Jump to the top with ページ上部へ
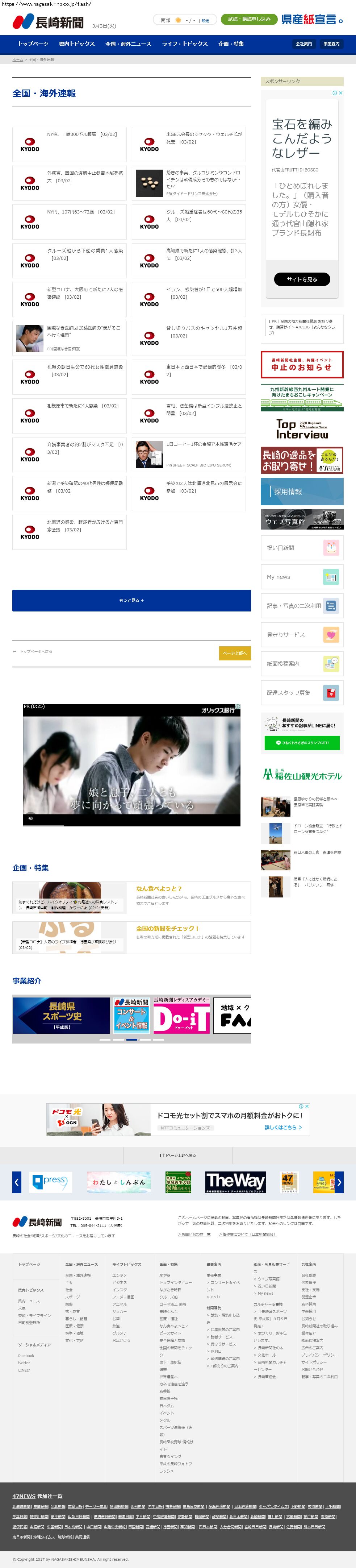This screenshot has width=356, height=1568. [x=234, y=653]
